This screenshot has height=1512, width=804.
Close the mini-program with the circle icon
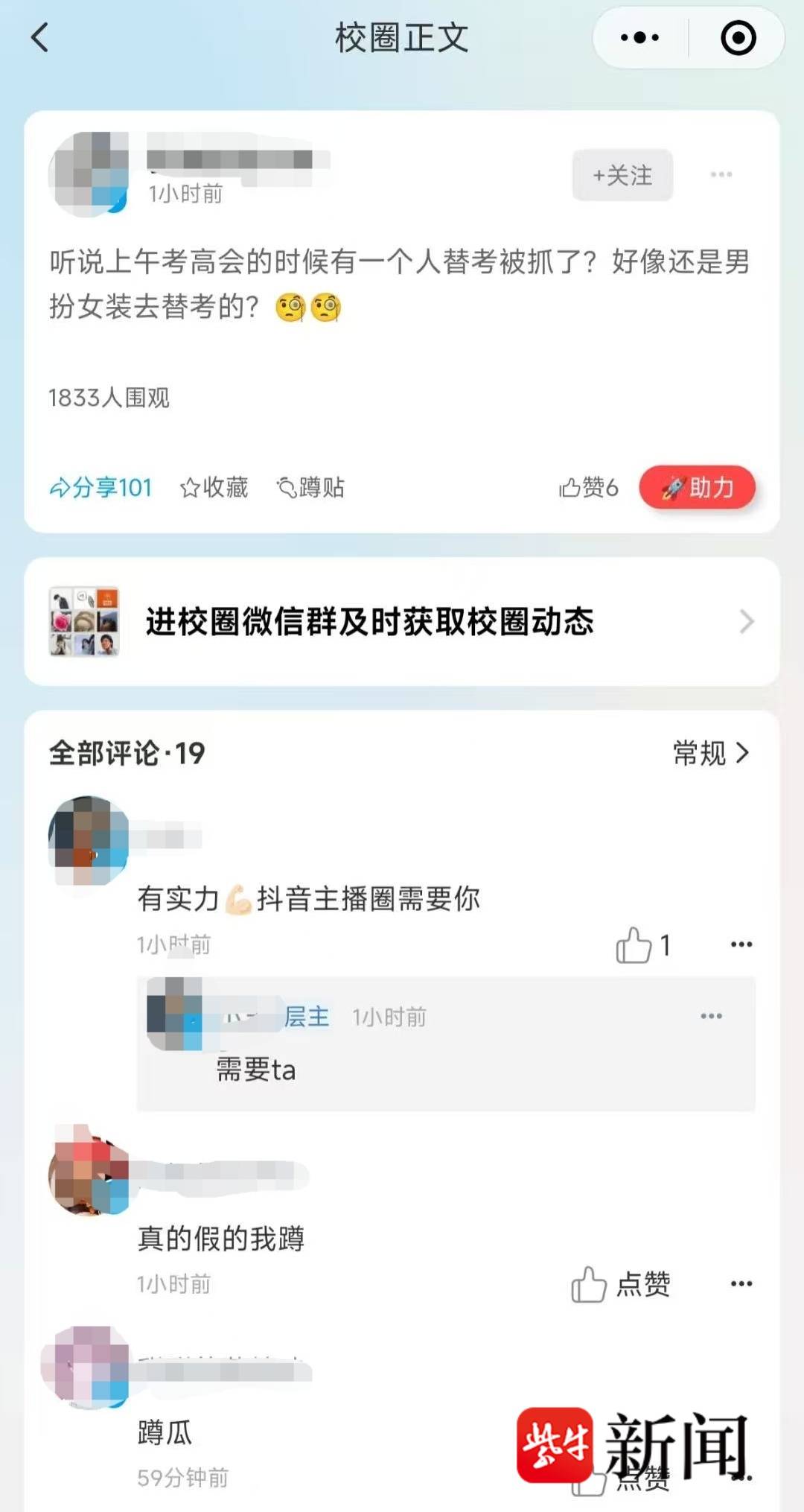(x=738, y=38)
